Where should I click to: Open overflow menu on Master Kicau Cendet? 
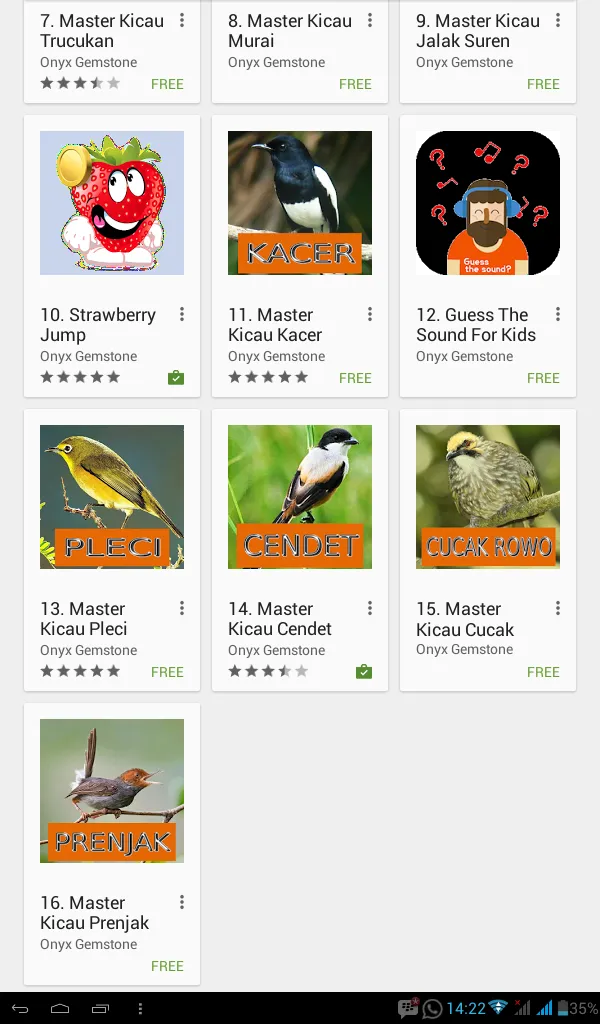point(370,609)
